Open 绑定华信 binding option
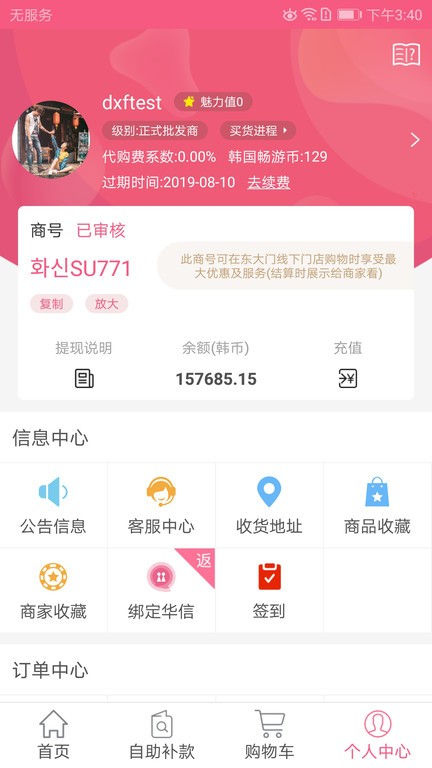This screenshot has width=432, height=768. (x=161, y=590)
